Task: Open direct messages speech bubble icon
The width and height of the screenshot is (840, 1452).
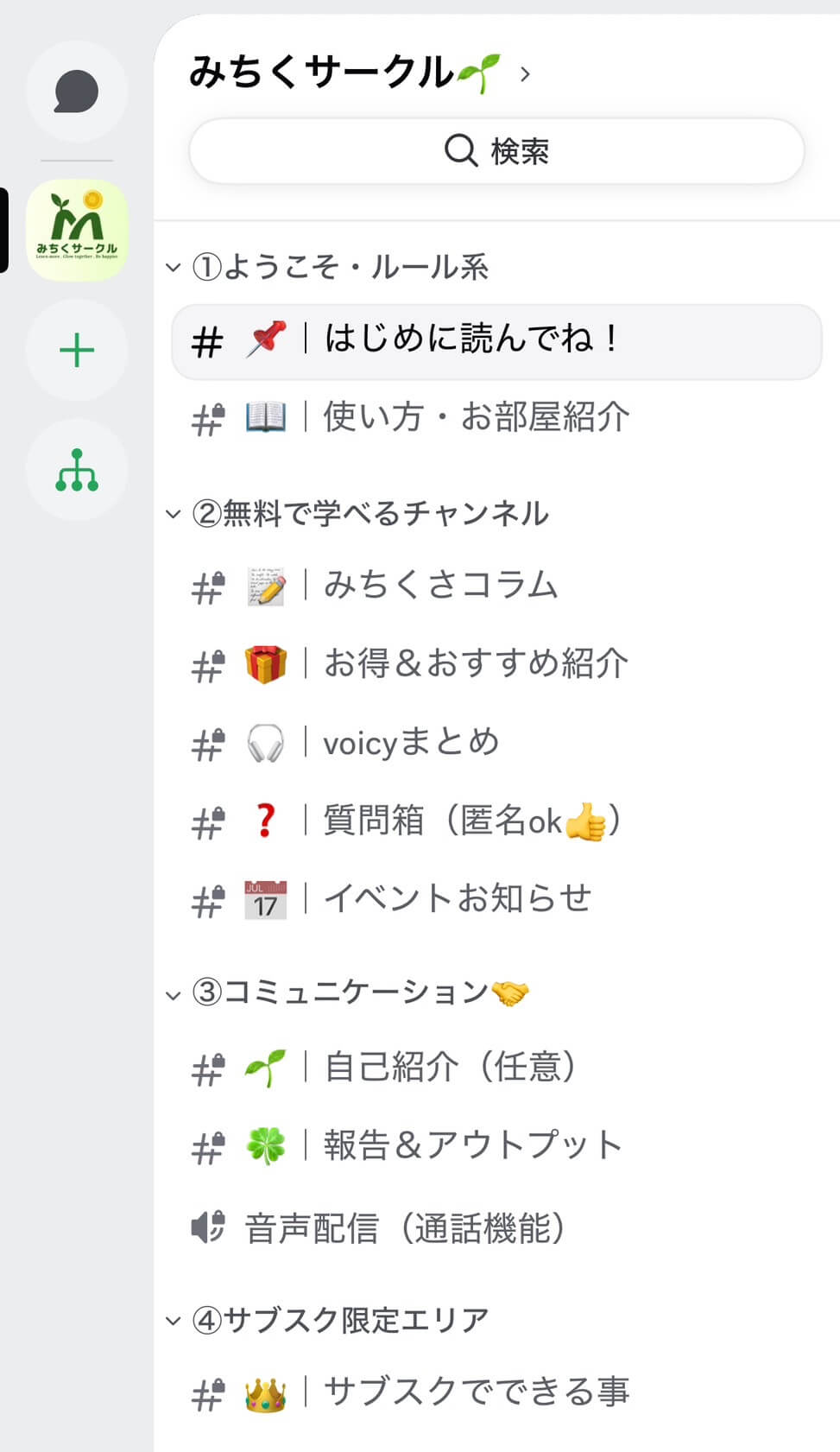Action: tap(77, 92)
